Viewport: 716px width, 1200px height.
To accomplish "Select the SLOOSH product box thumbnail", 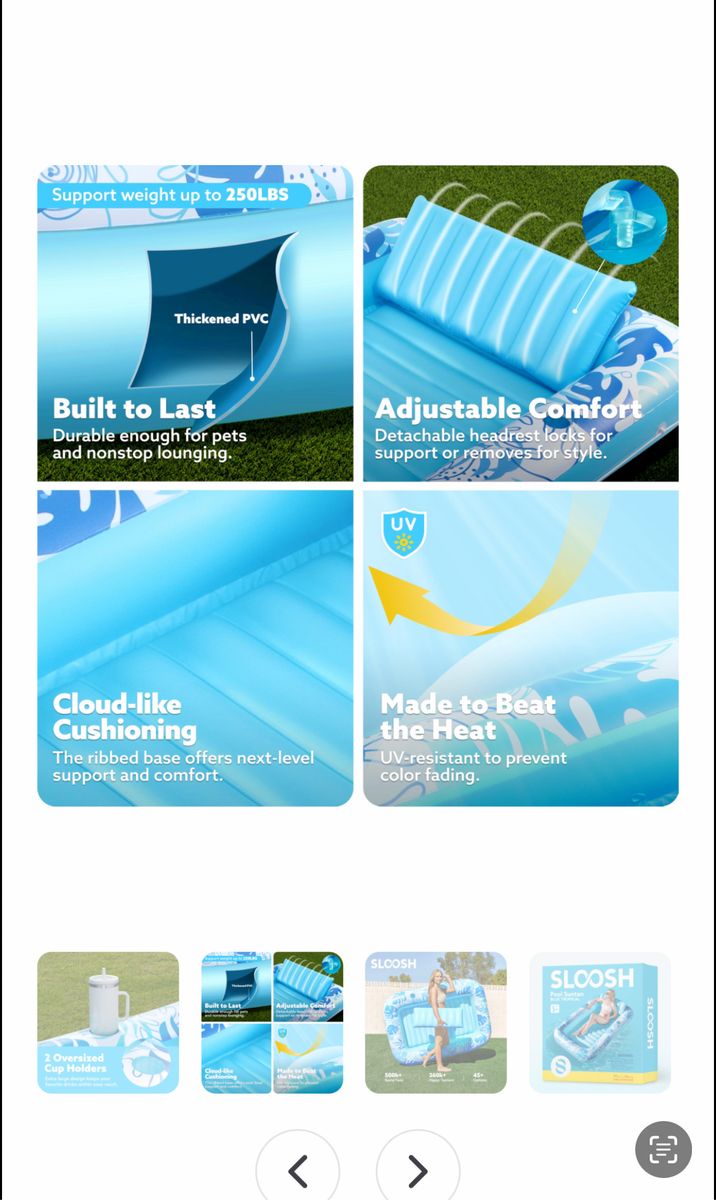I will point(600,1022).
